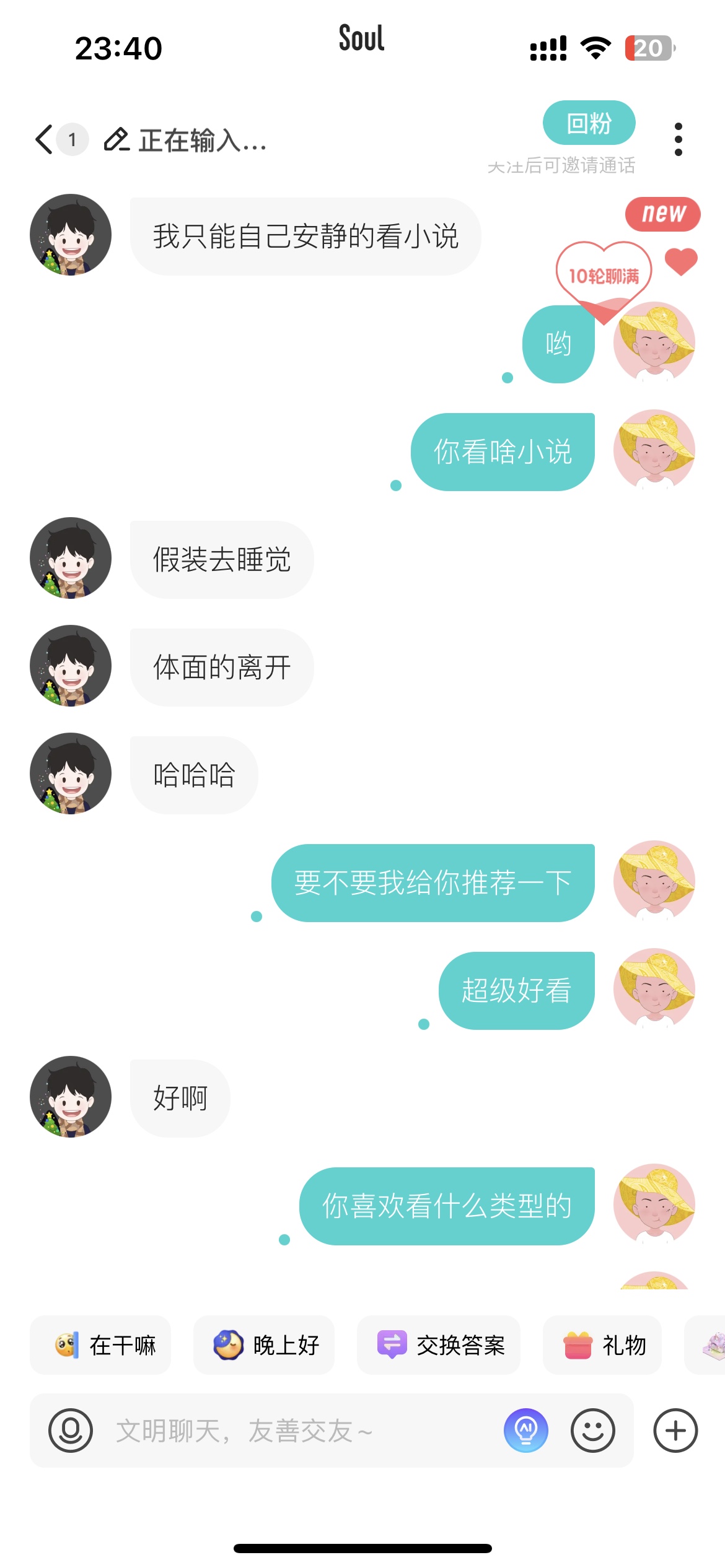
Task: Open my avatar next to 超级好看
Action: point(654,989)
